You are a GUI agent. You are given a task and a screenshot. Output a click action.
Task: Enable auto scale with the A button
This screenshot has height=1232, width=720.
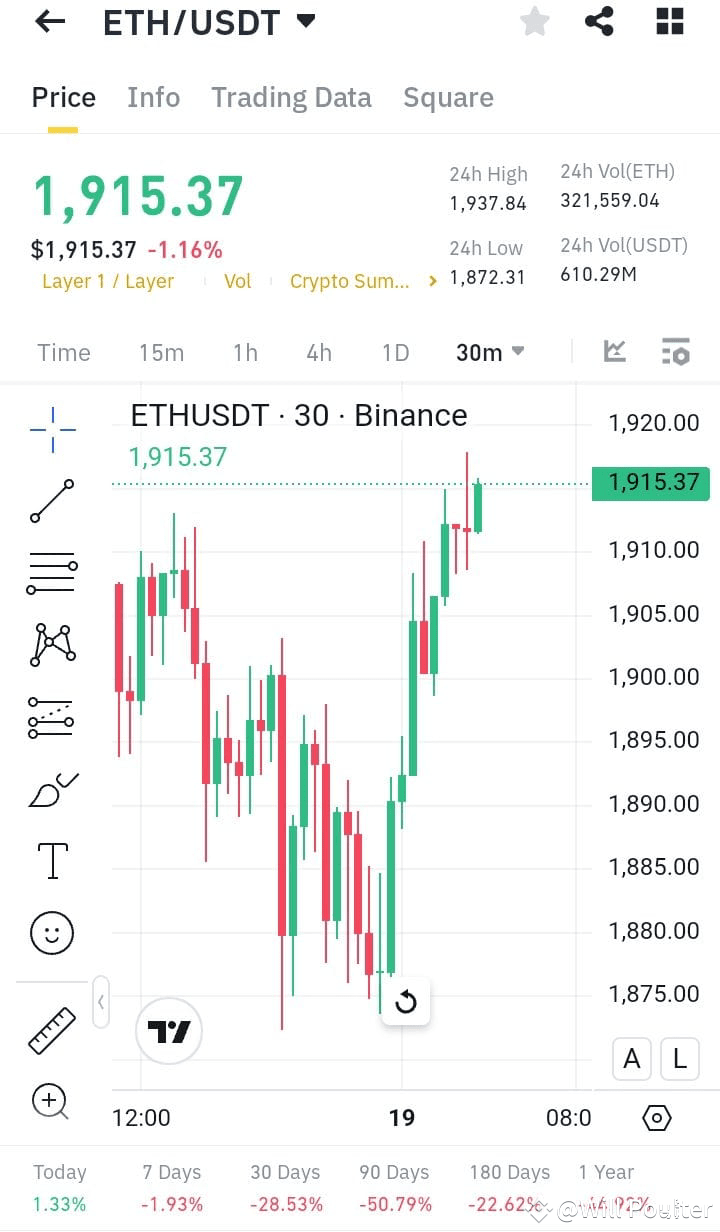coord(631,1058)
